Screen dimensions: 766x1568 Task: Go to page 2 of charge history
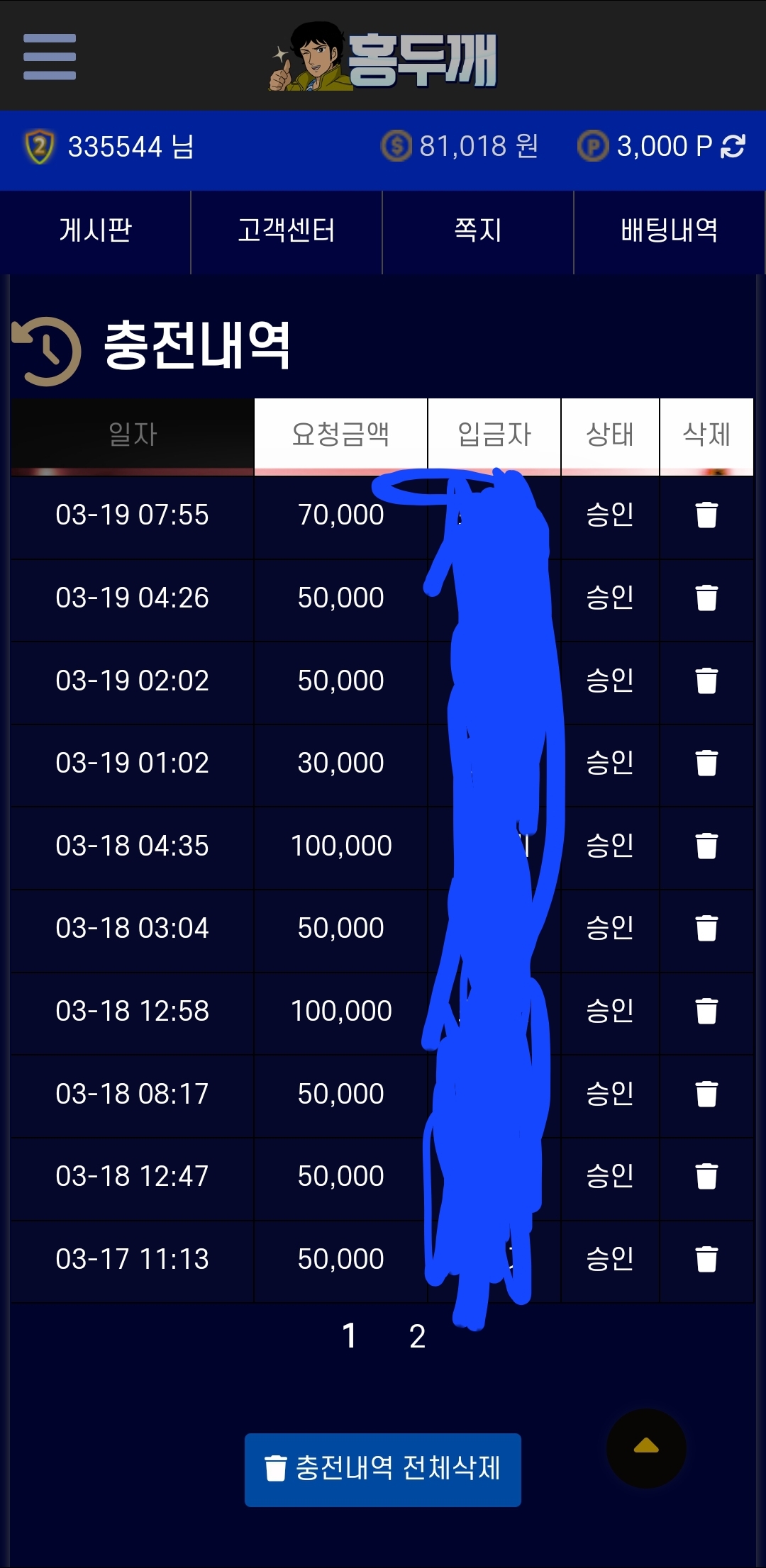(x=417, y=1337)
